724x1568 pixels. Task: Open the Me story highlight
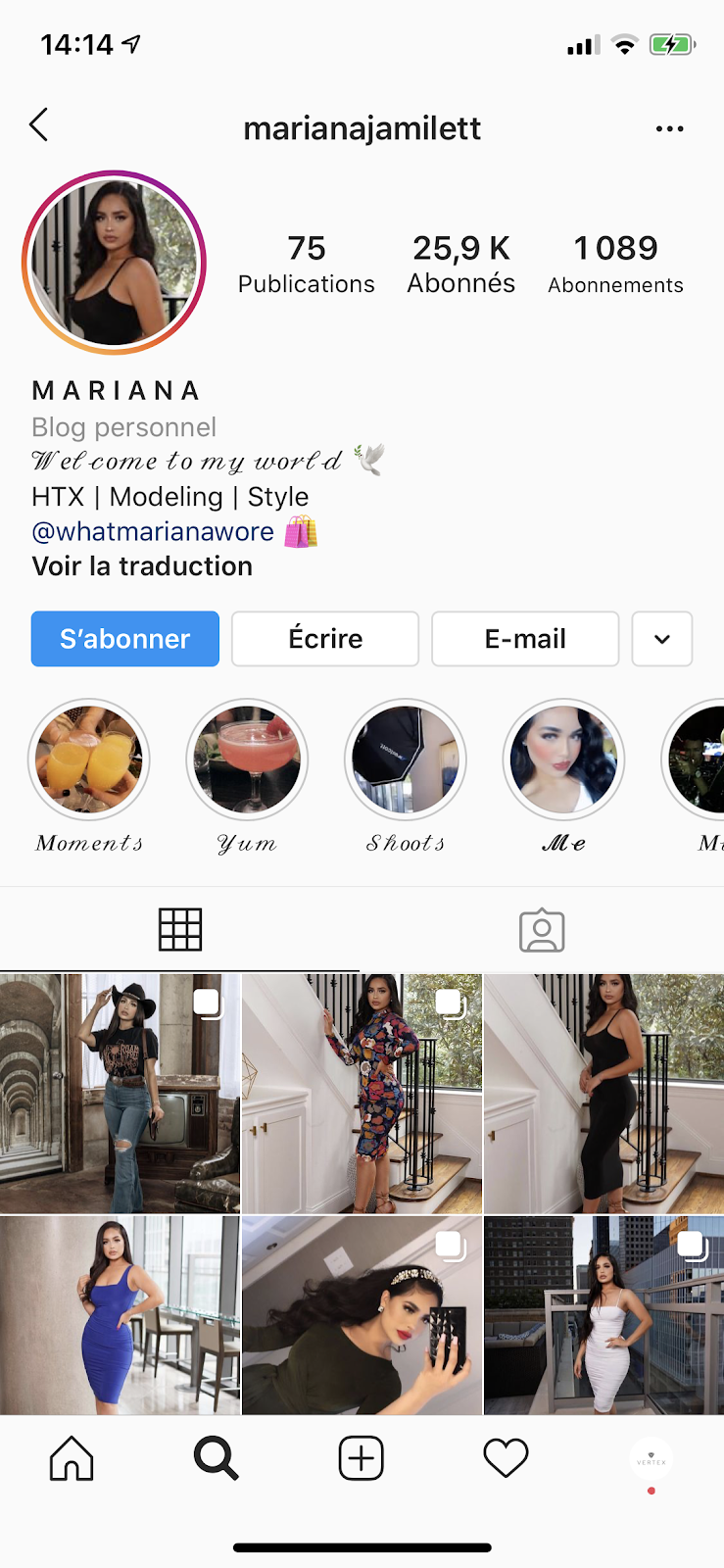(563, 760)
